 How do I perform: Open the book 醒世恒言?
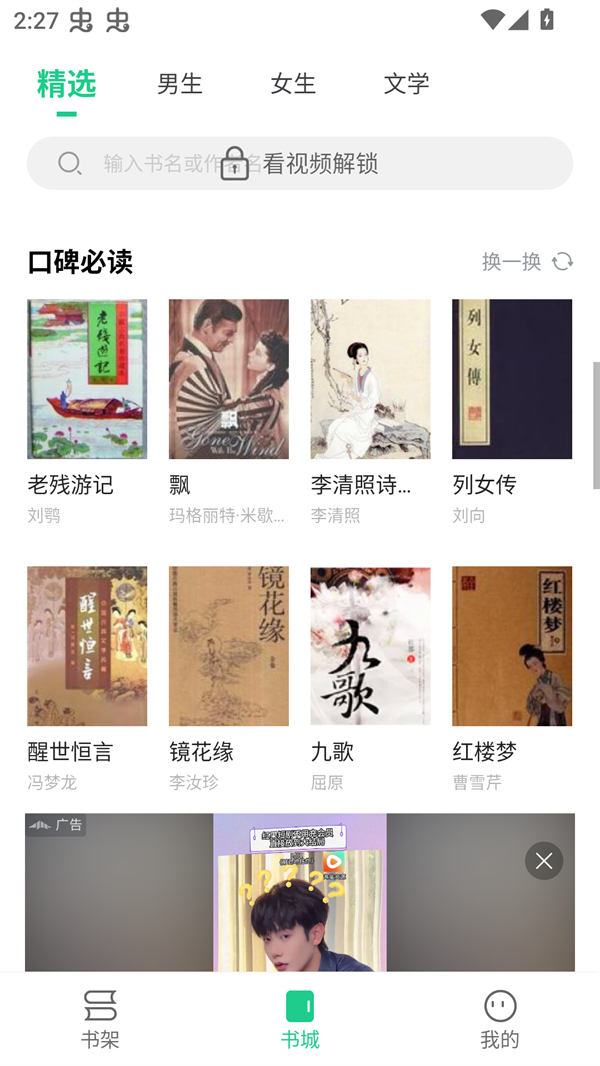tap(87, 646)
